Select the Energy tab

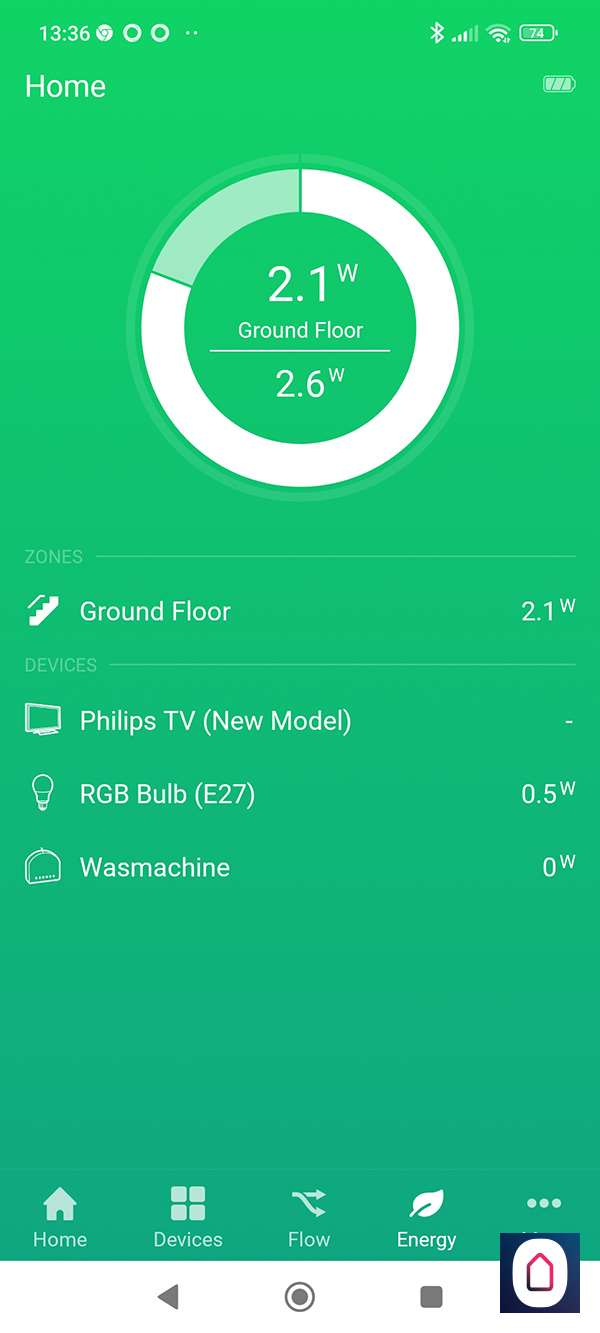coord(426,1217)
